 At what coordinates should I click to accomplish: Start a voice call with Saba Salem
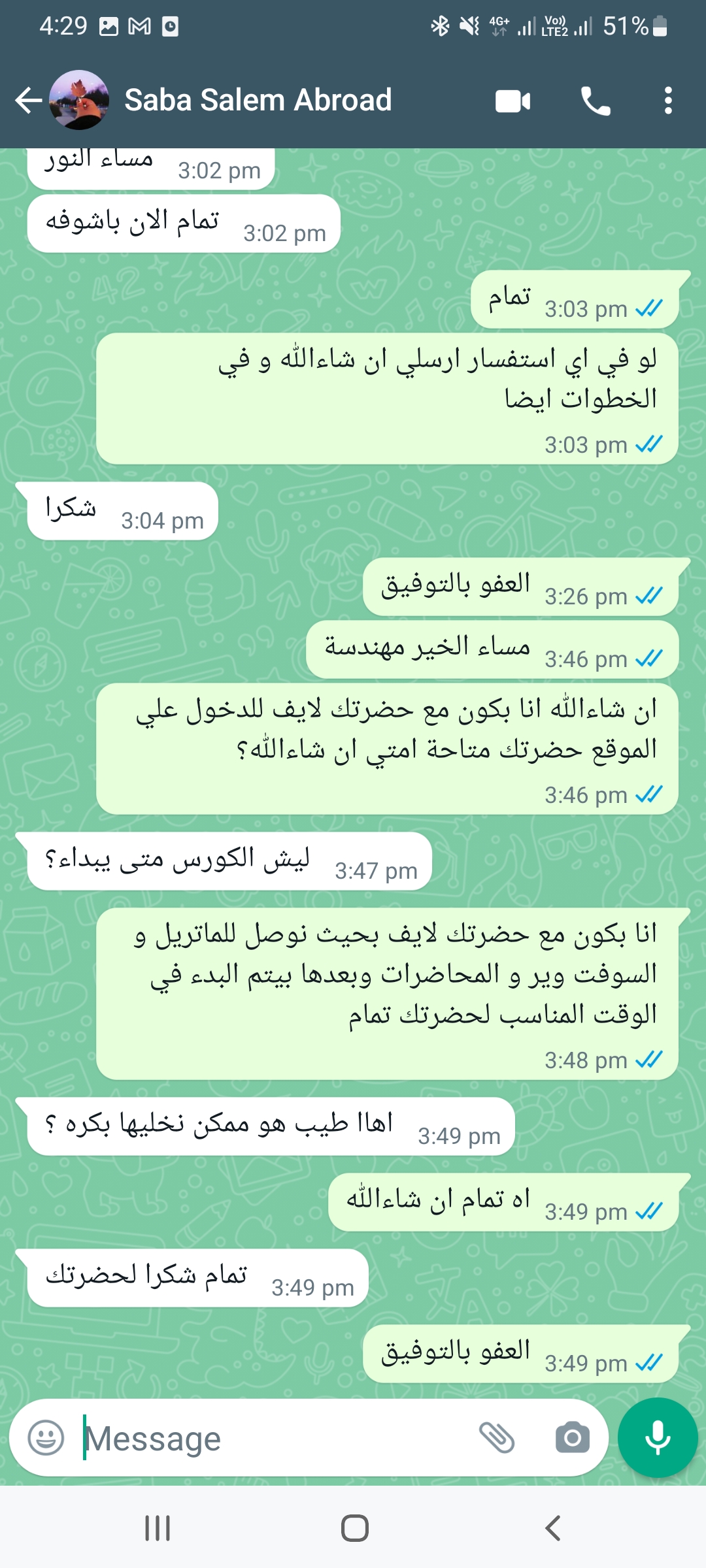pyautogui.click(x=596, y=101)
